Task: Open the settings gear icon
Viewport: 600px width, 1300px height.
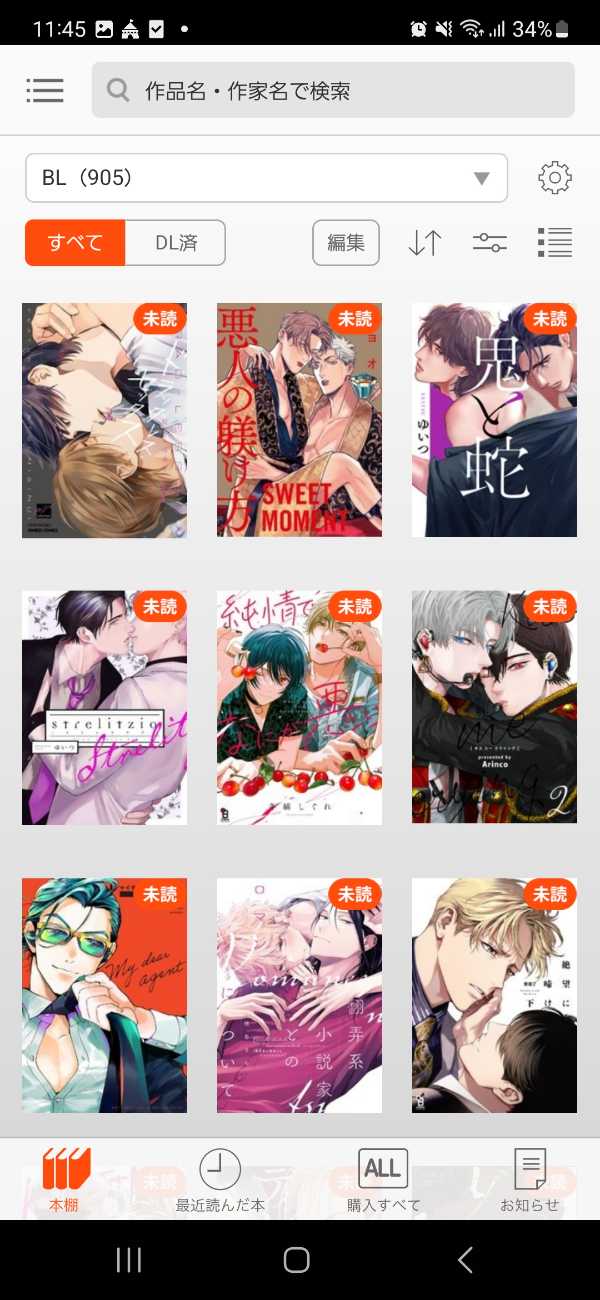Action: [x=554, y=178]
